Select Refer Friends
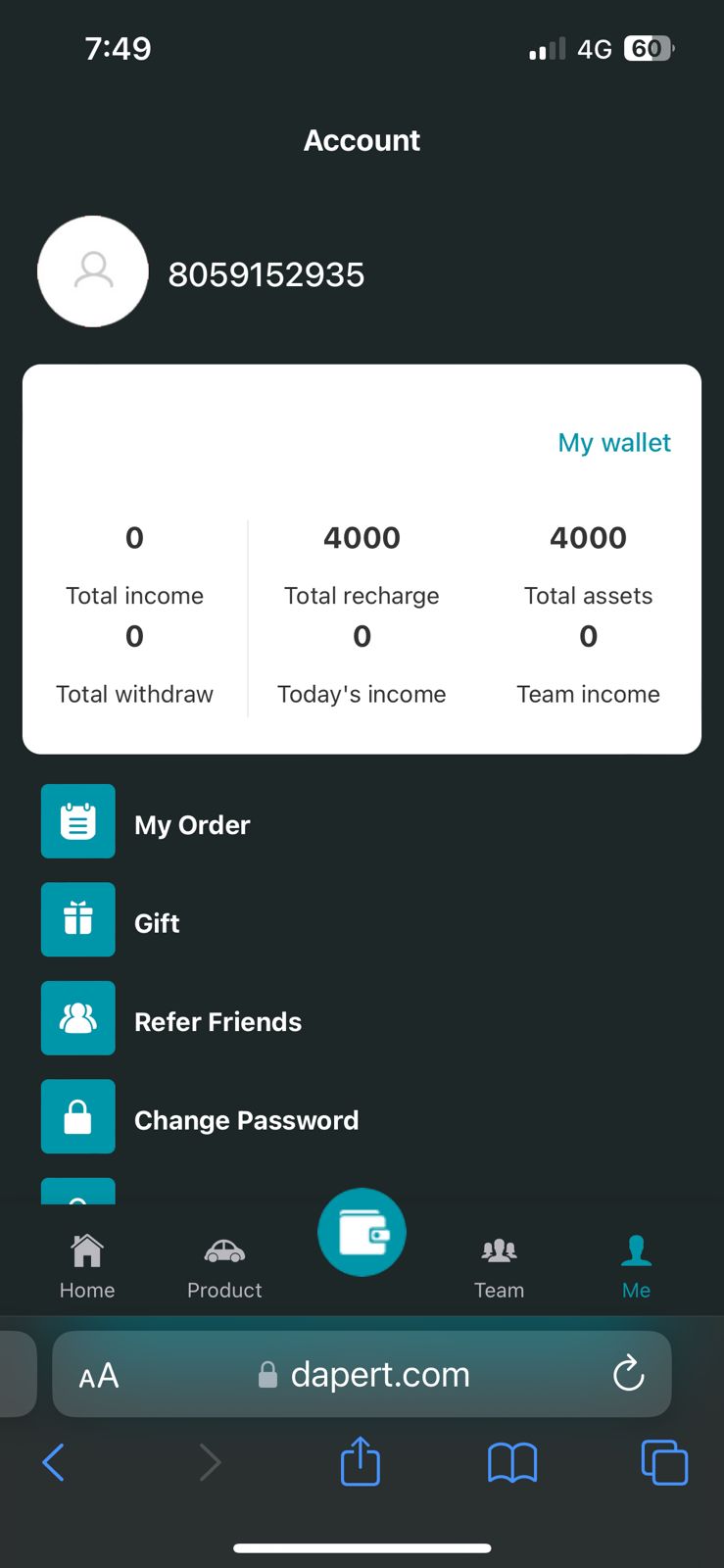Viewport: 724px width, 1568px height. (x=217, y=1021)
